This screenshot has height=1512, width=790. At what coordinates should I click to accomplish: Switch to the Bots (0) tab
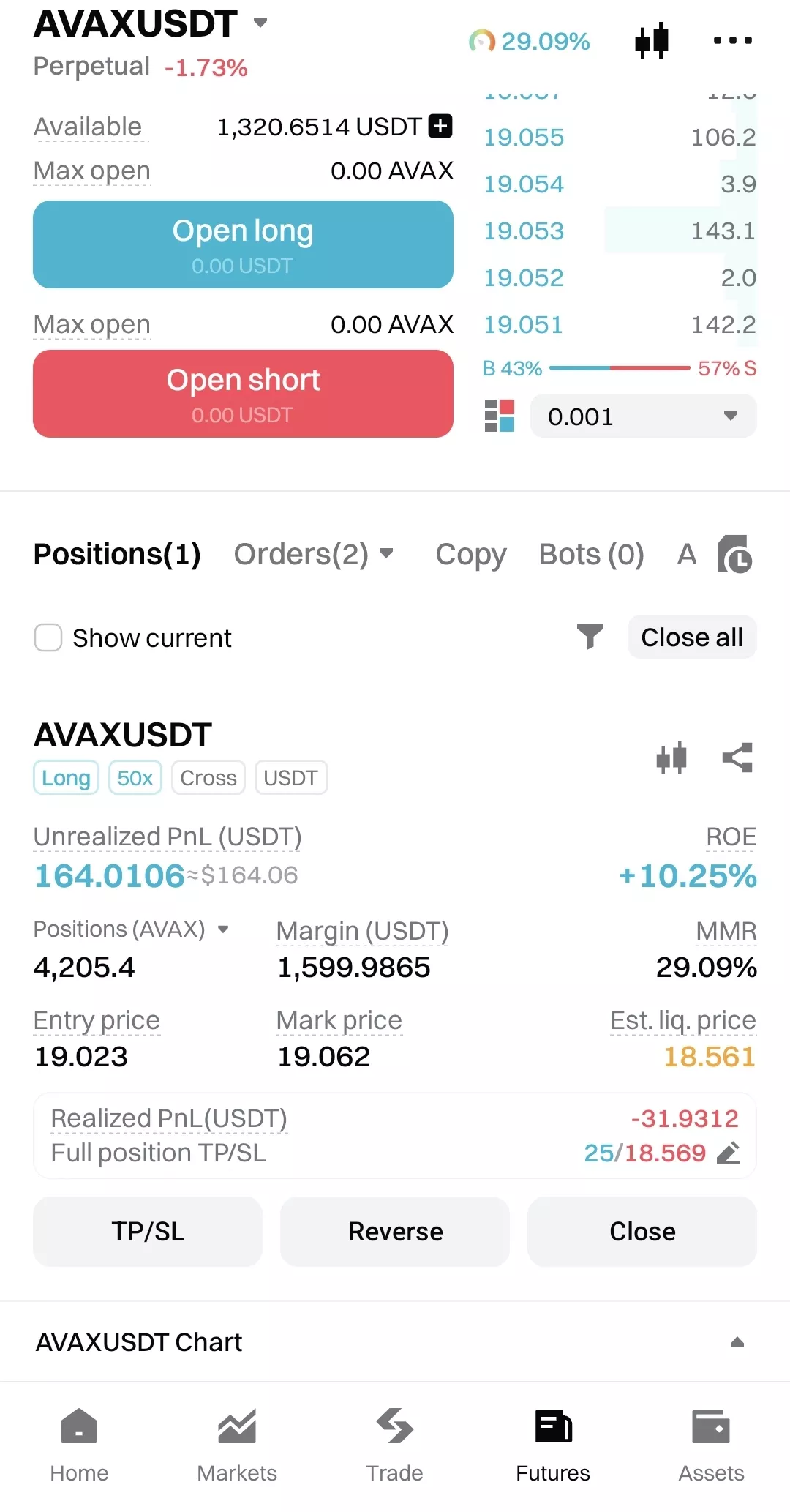(591, 555)
